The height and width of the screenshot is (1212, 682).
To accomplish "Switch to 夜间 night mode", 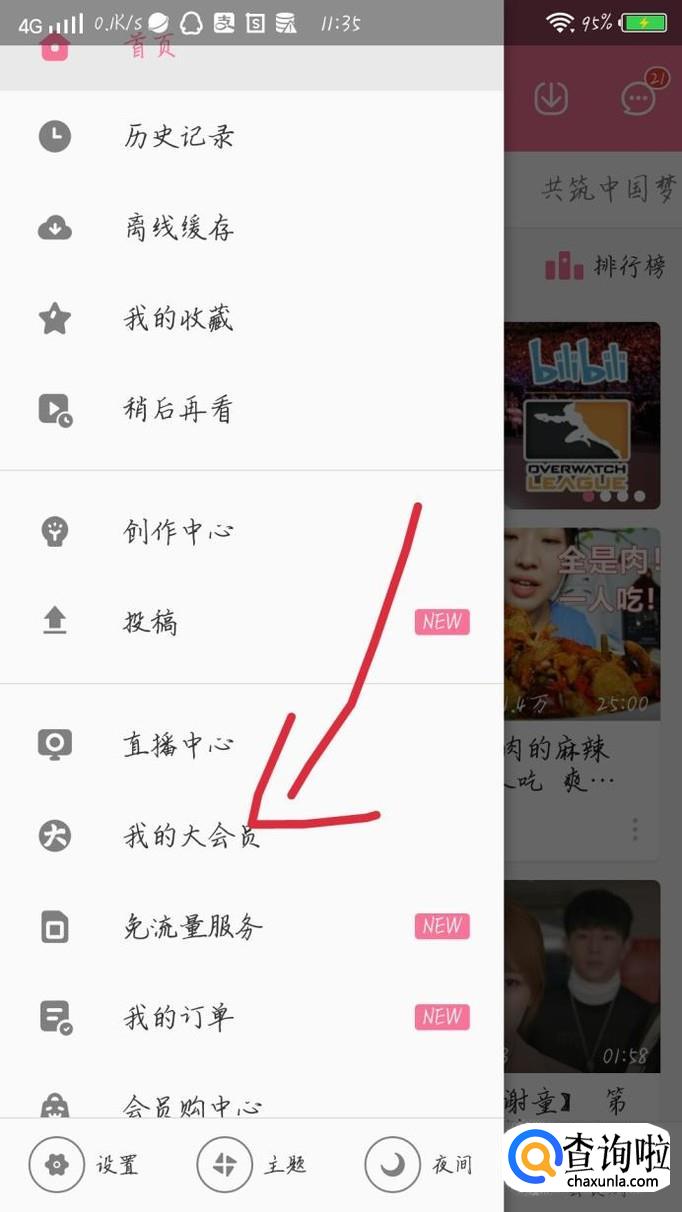I will (x=420, y=1165).
